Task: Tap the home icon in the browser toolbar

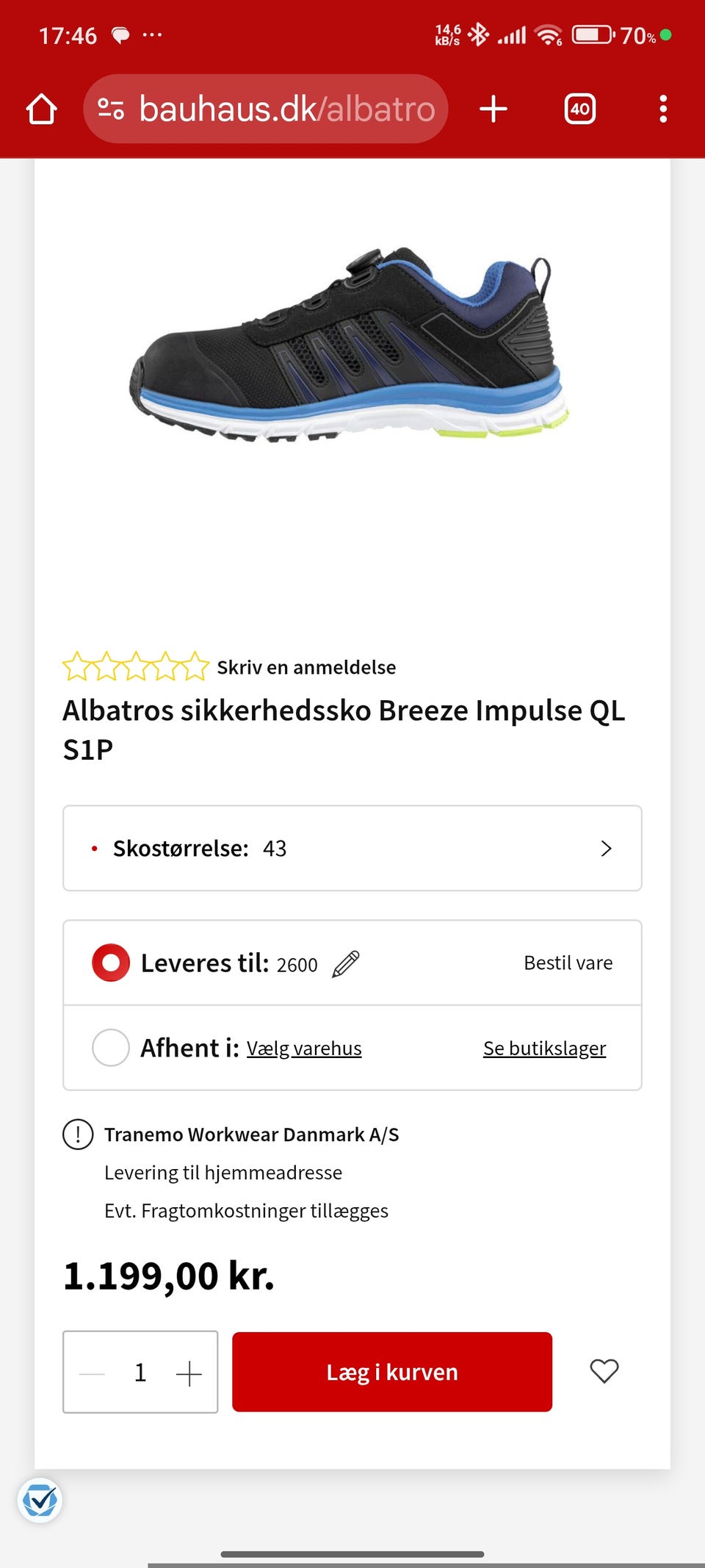Action: [x=42, y=108]
